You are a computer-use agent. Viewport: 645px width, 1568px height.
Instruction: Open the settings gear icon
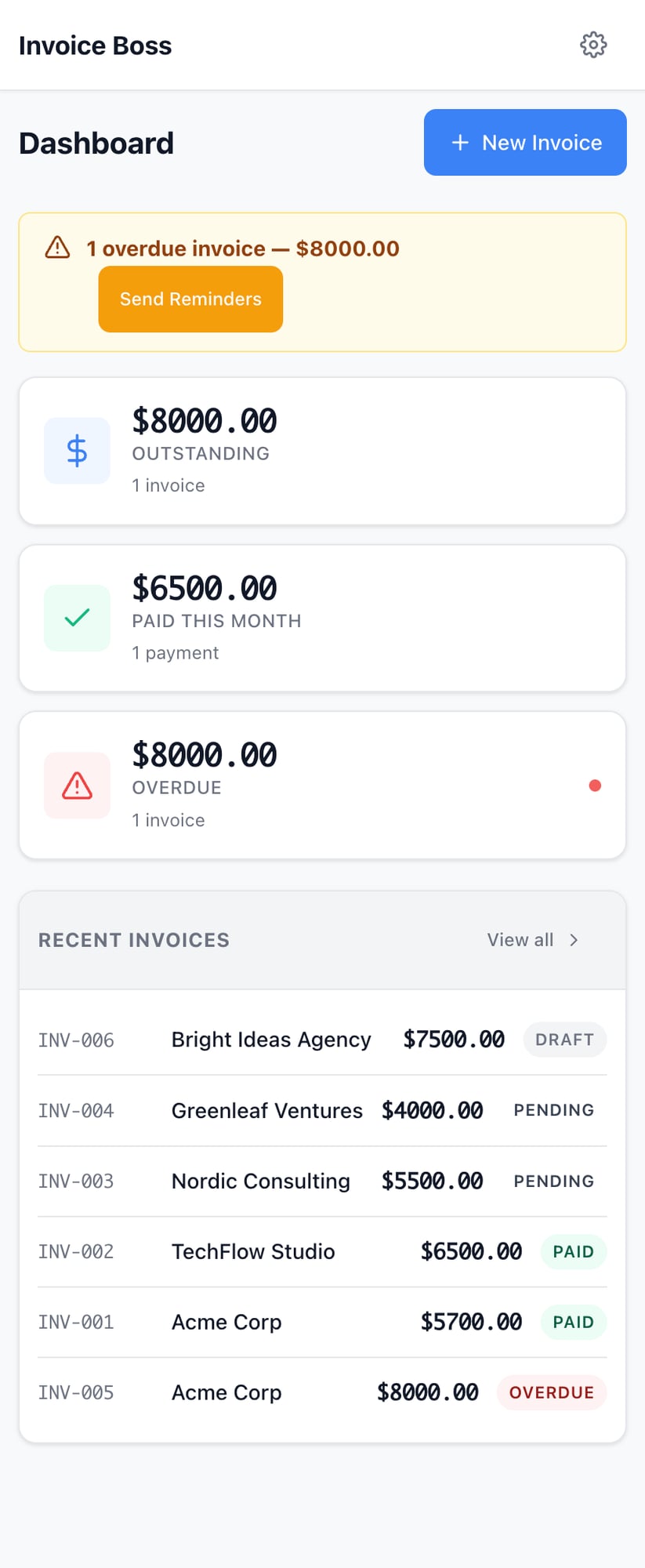(x=593, y=45)
